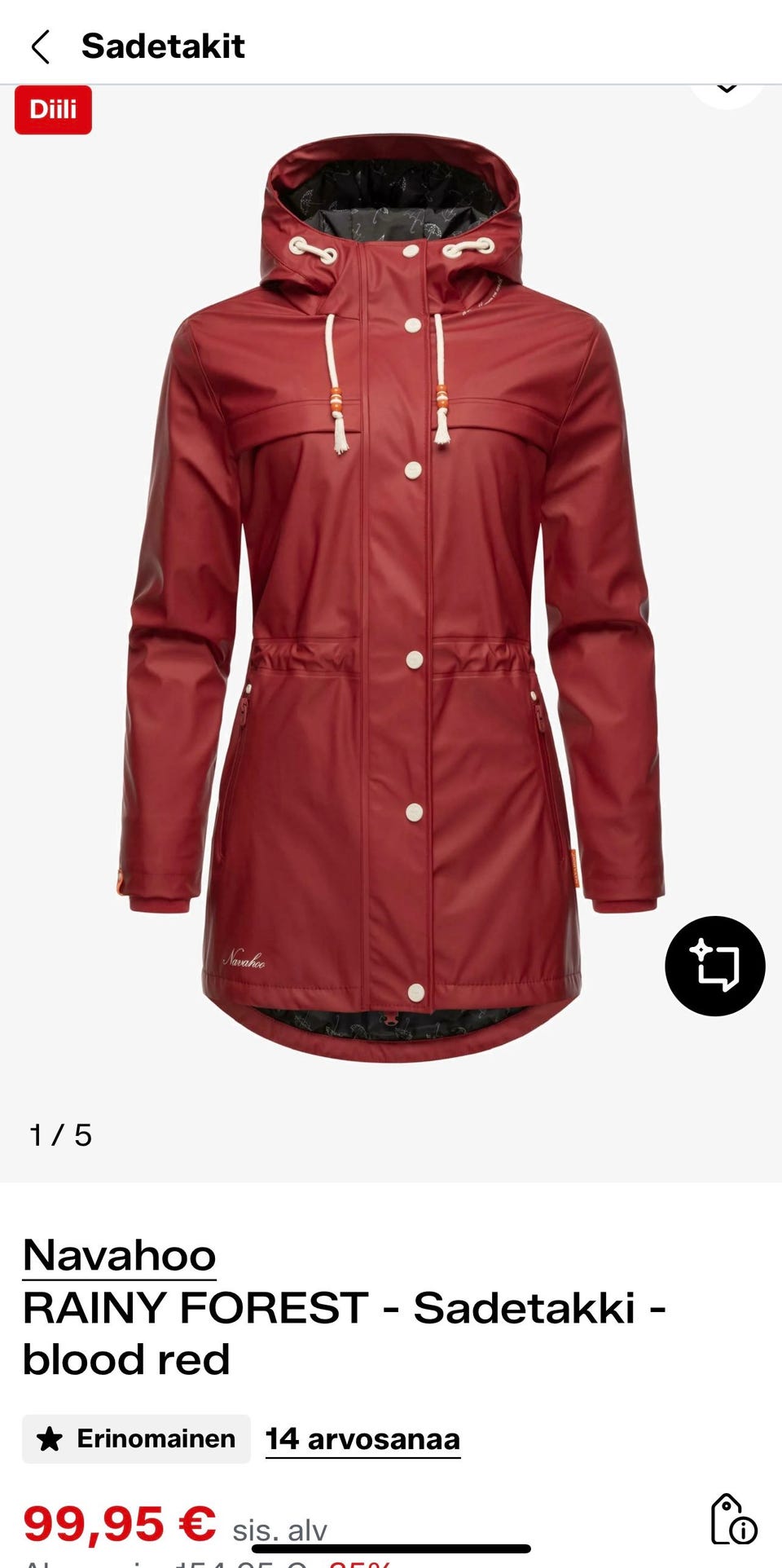782x1568 pixels.
Task: Open the red jacket product image
Action: click(x=391, y=599)
